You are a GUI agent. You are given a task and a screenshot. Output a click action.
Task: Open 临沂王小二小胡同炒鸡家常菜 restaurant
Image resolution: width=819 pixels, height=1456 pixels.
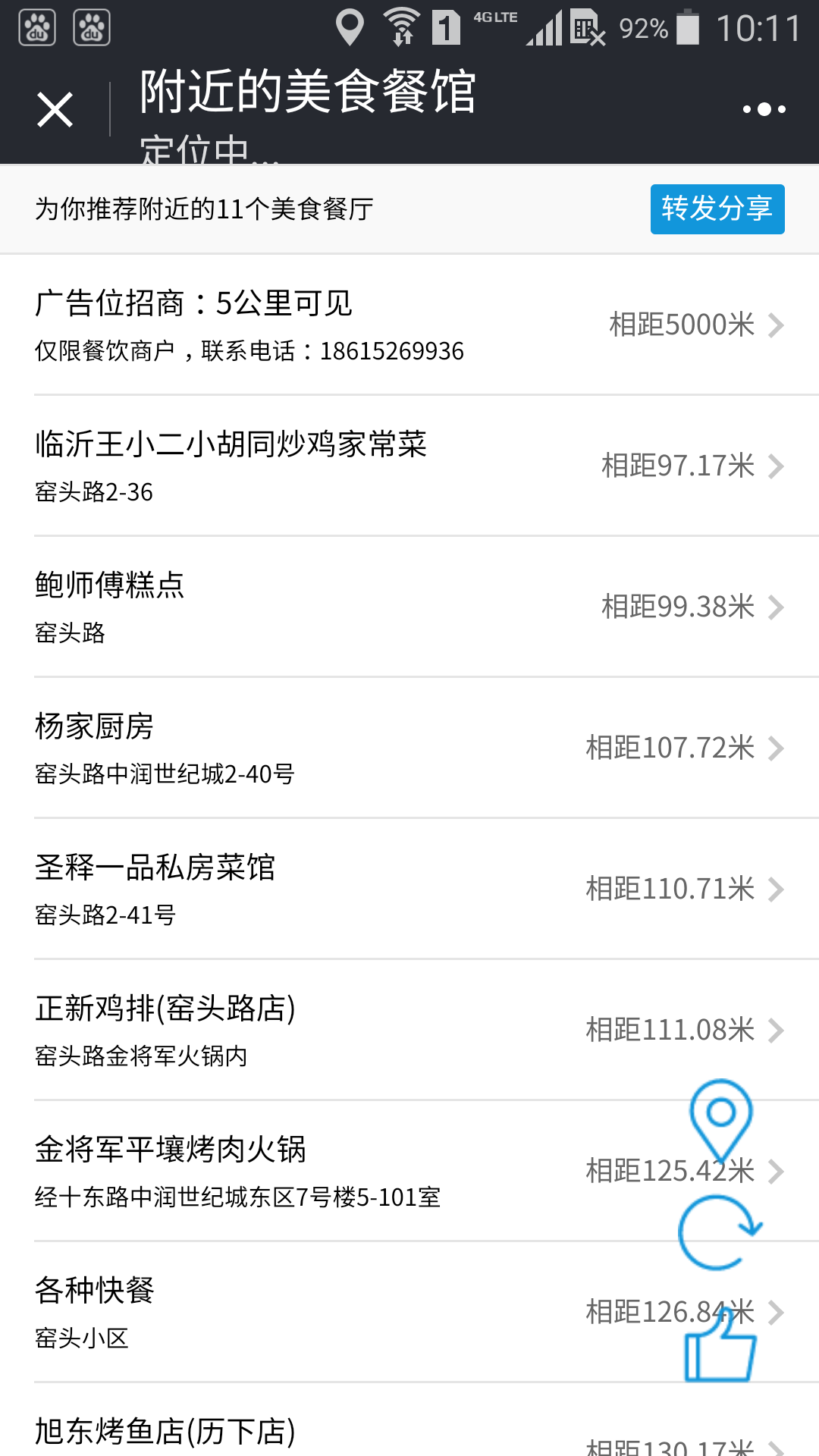[409, 466]
